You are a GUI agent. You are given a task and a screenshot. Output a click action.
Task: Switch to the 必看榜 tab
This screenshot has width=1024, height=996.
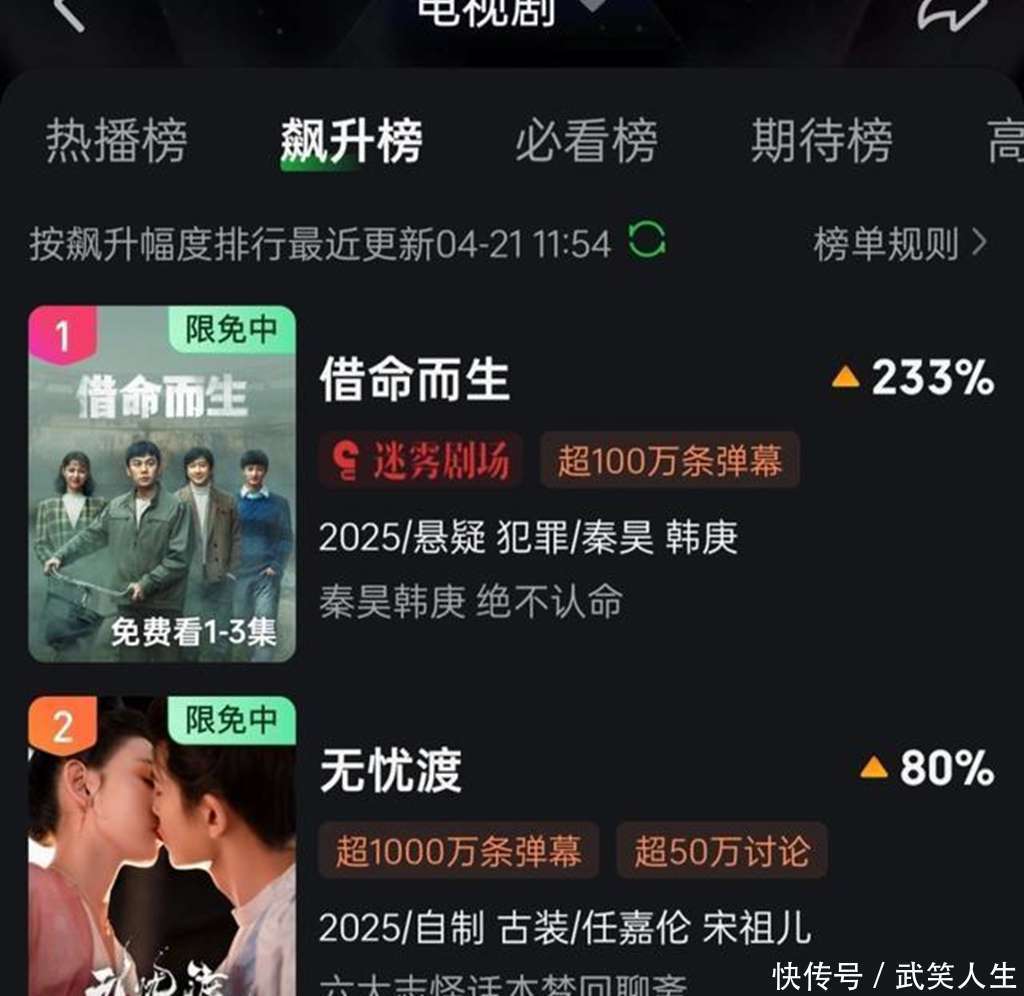coord(586,142)
